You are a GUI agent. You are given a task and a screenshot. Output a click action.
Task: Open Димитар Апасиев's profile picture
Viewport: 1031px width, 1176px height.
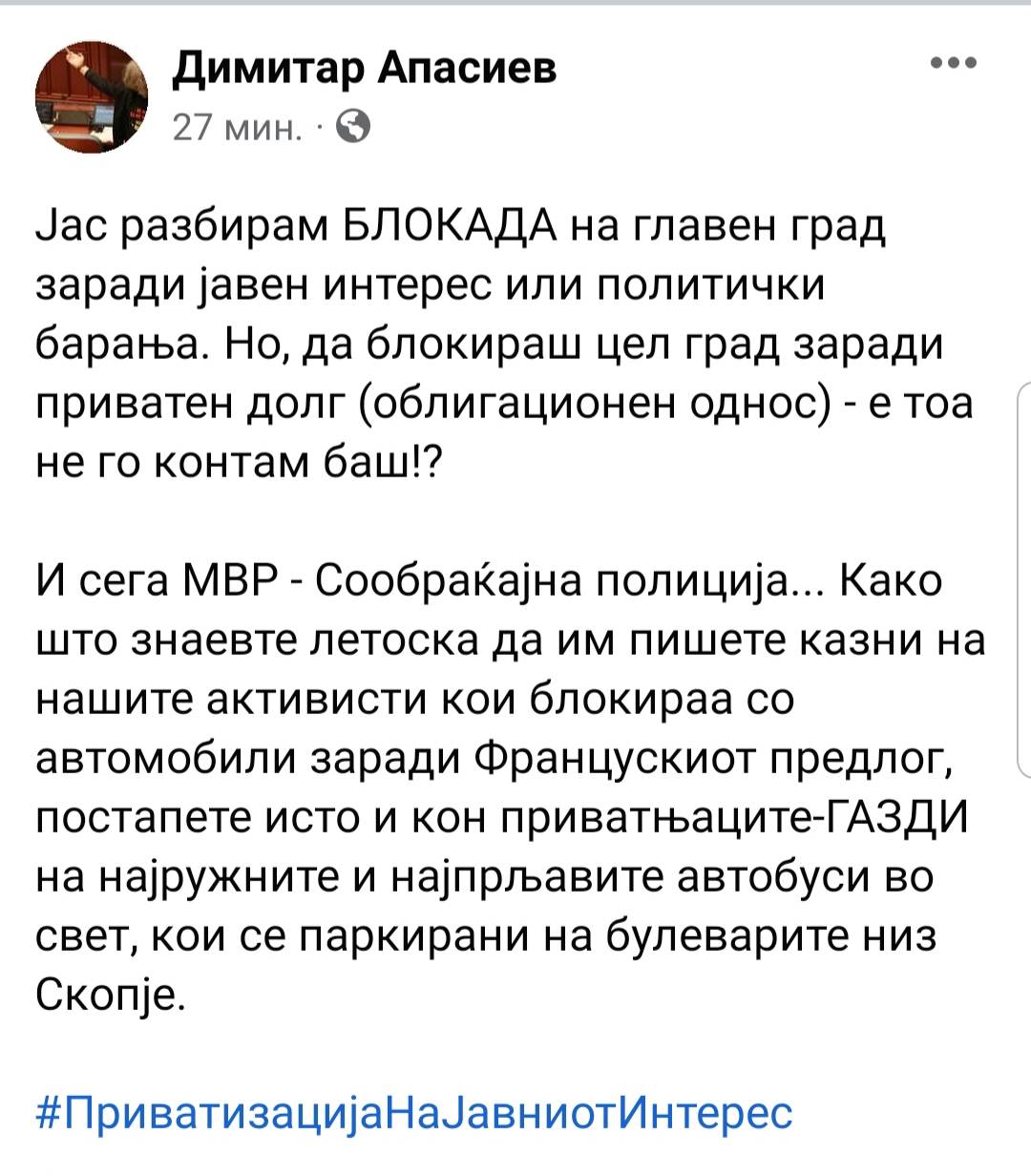(93, 98)
